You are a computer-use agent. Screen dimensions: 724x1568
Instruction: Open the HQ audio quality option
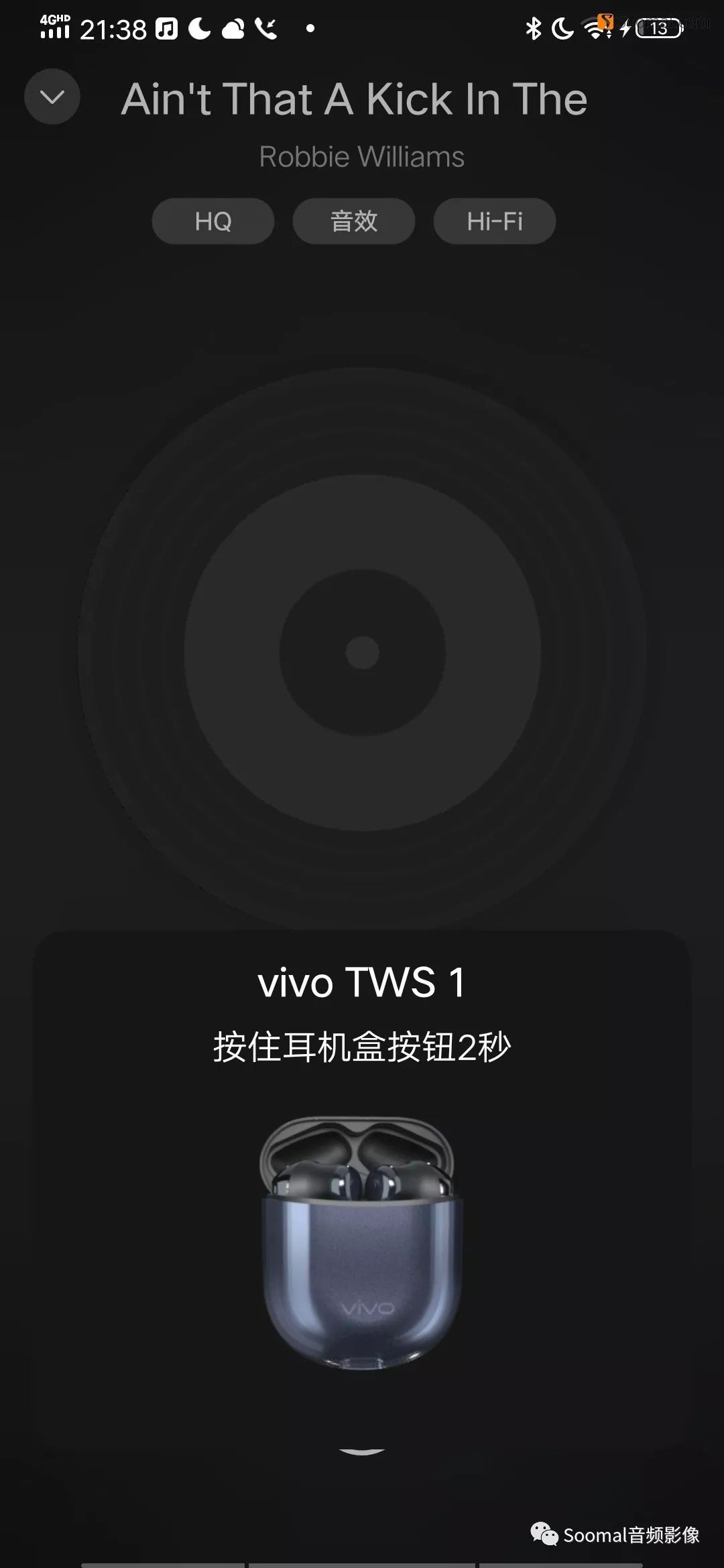213,221
